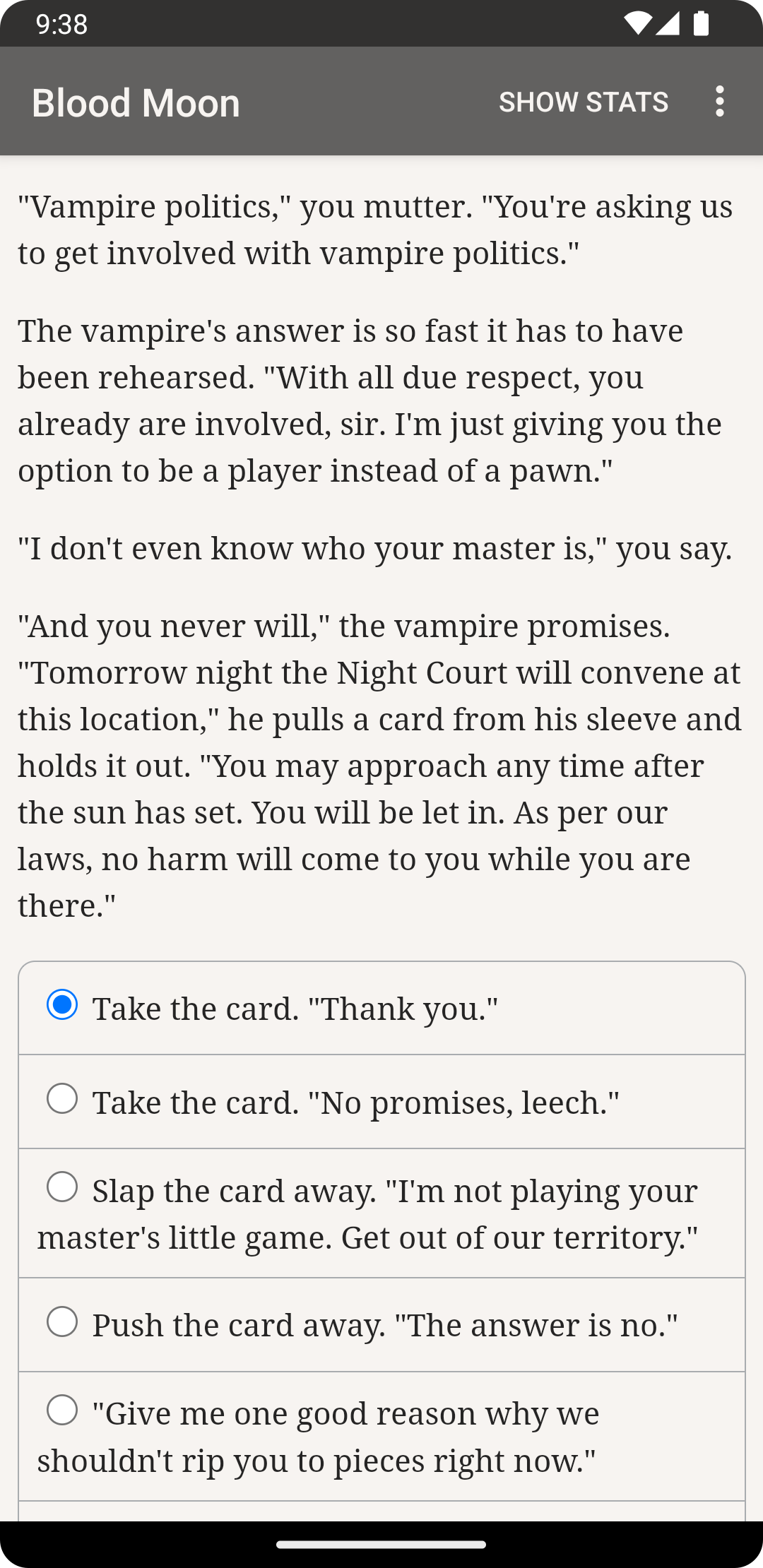The image size is (763, 1568).
Task: Choose 'Give me one good reason' option
Action: 62,1410
